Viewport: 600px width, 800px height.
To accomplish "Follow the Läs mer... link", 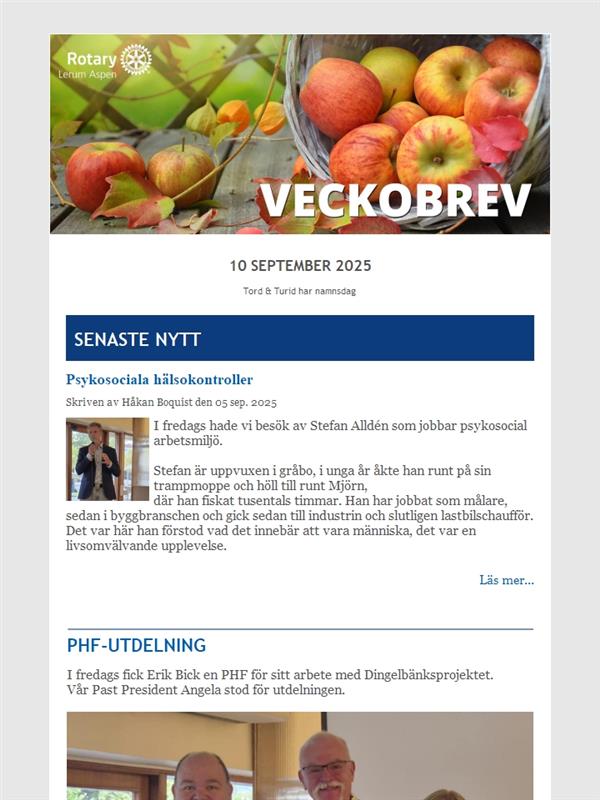I will (506, 580).
